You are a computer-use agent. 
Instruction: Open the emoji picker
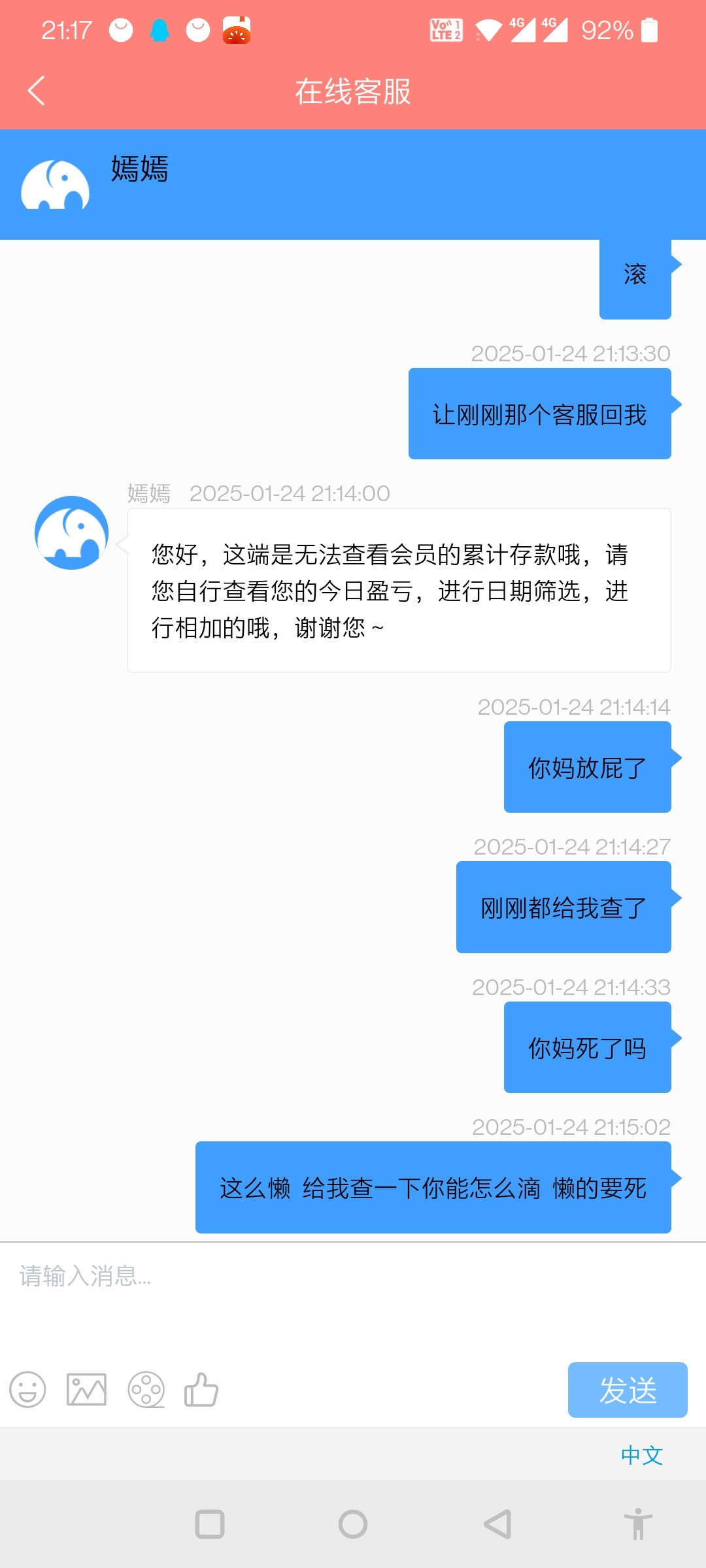point(27,1390)
